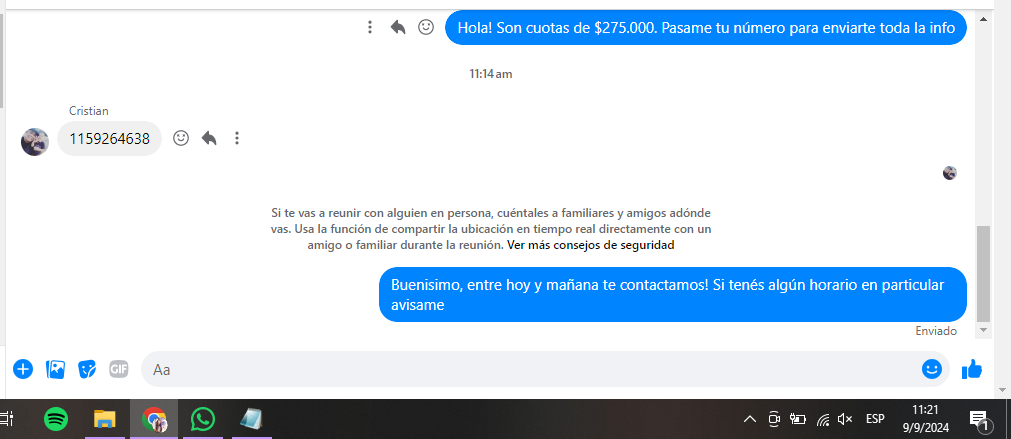Open WhatsApp from the taskbar
The width and height of the screenshot is (1011, 439).
point(203,419)
